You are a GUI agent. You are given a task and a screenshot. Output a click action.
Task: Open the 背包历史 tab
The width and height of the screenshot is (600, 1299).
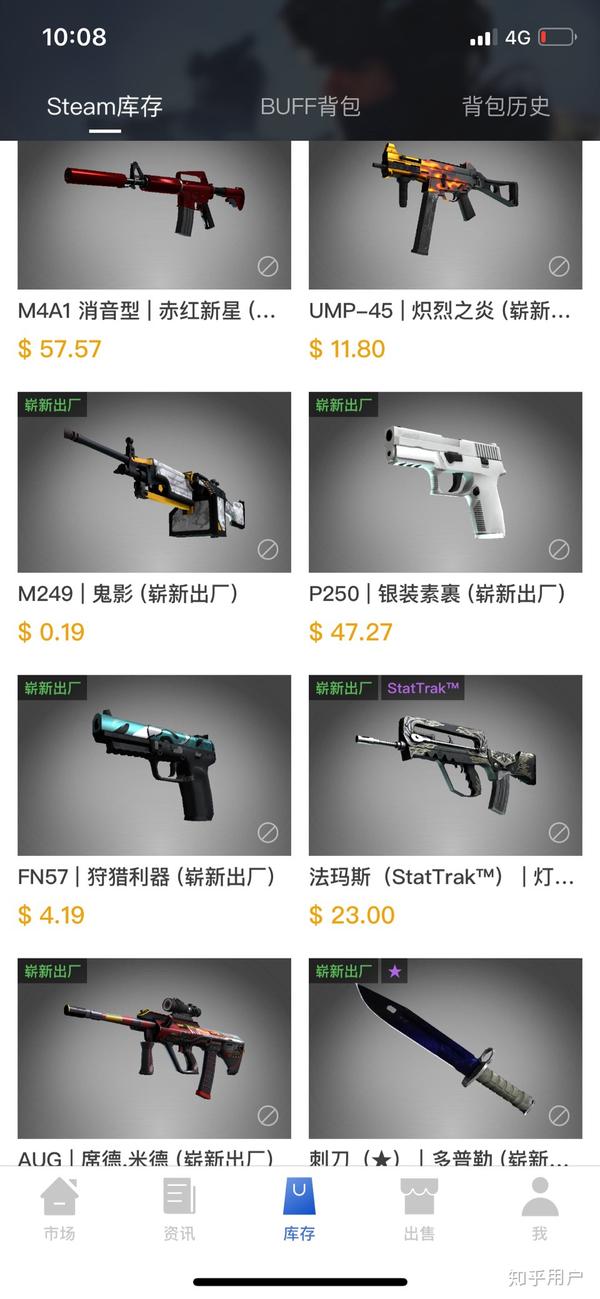click(505, 106)
